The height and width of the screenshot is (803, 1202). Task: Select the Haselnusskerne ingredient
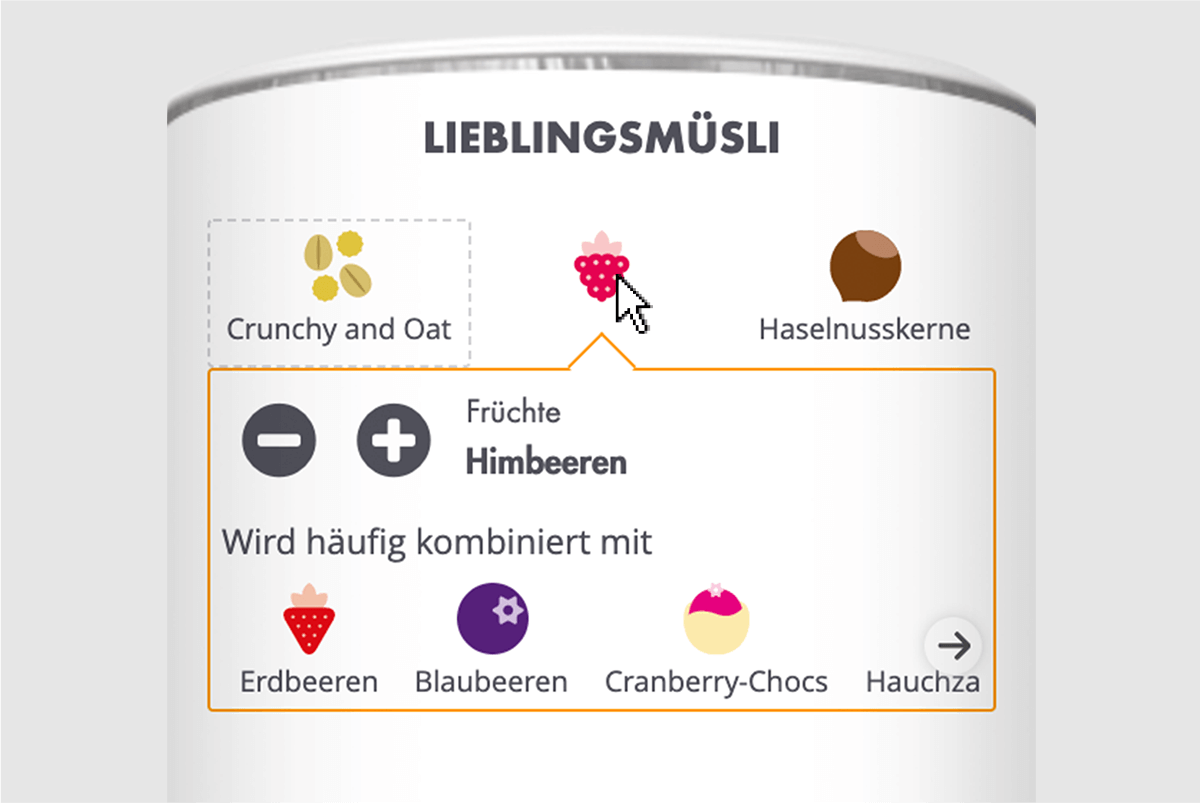click(x=865, y=285)
